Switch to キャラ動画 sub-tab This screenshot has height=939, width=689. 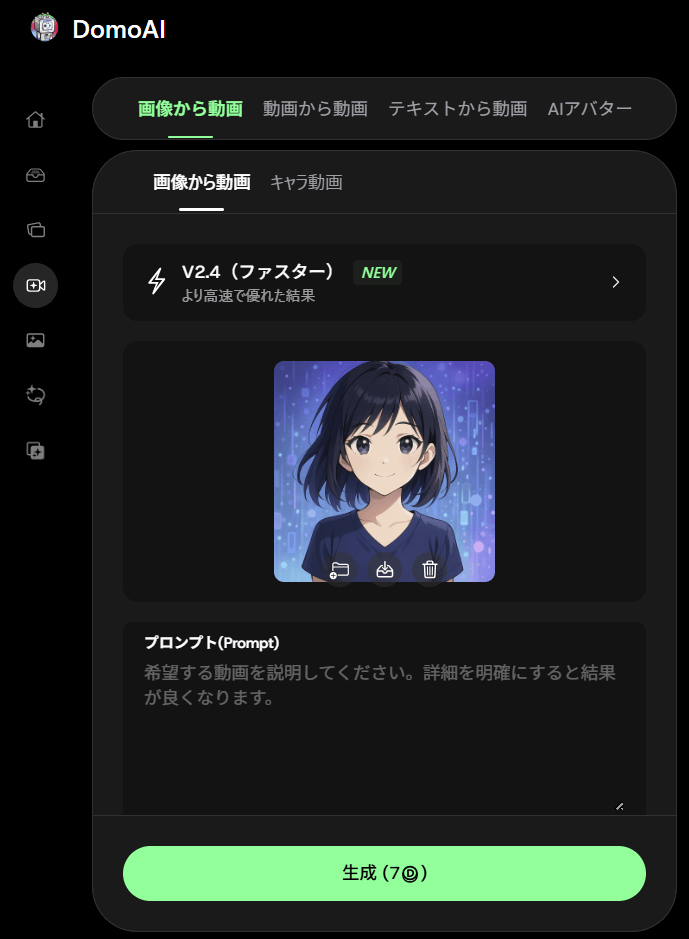pyautogui.click(x=306, y=182)
